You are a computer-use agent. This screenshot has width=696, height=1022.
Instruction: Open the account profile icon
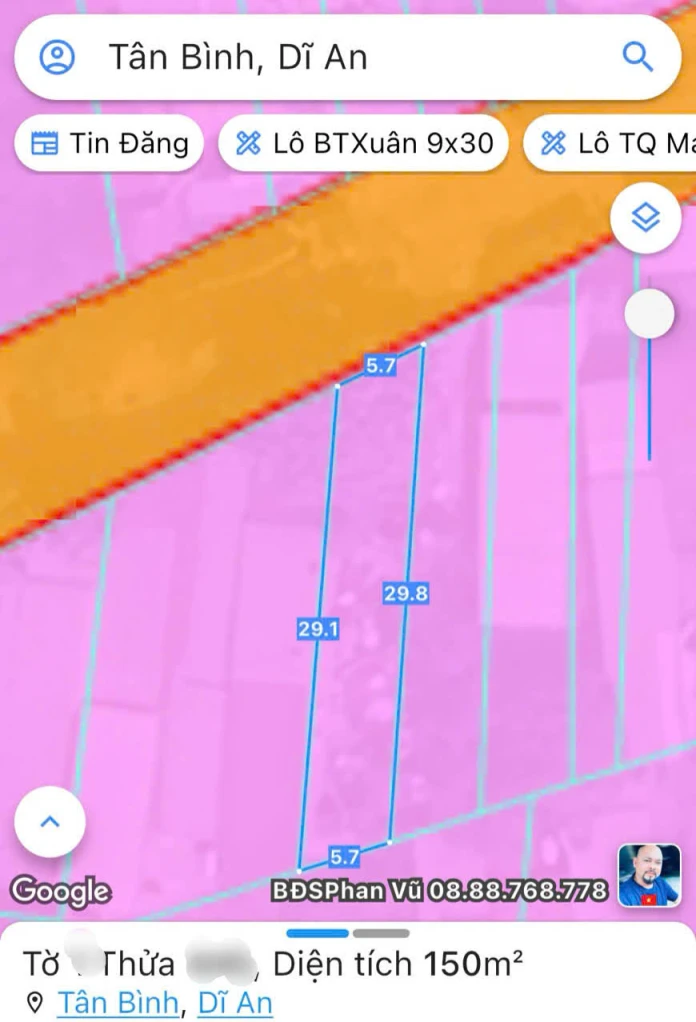pyautogui.click(x=58, y=57)
